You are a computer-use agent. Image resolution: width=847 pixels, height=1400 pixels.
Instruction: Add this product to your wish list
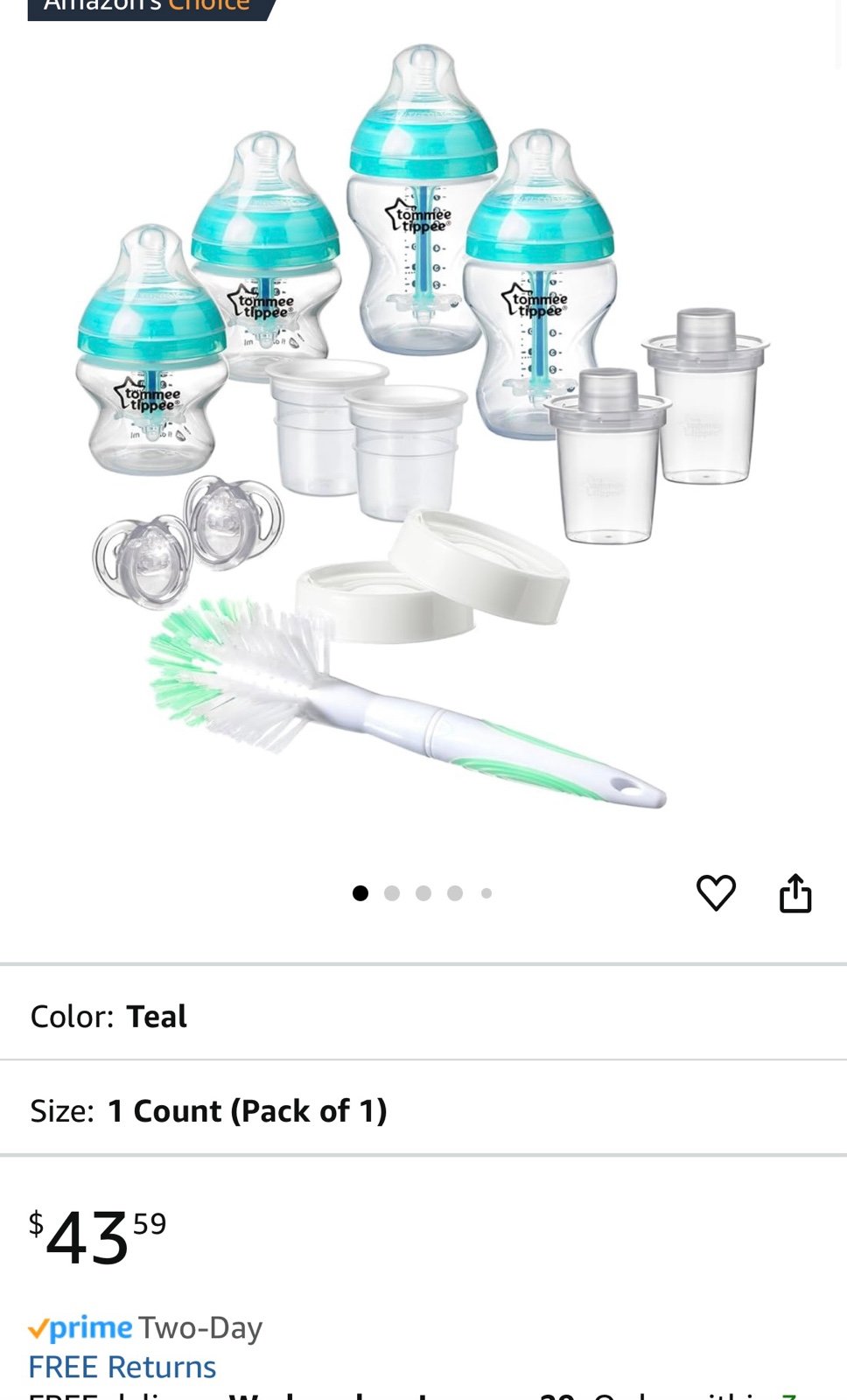(x=716, y=892)
